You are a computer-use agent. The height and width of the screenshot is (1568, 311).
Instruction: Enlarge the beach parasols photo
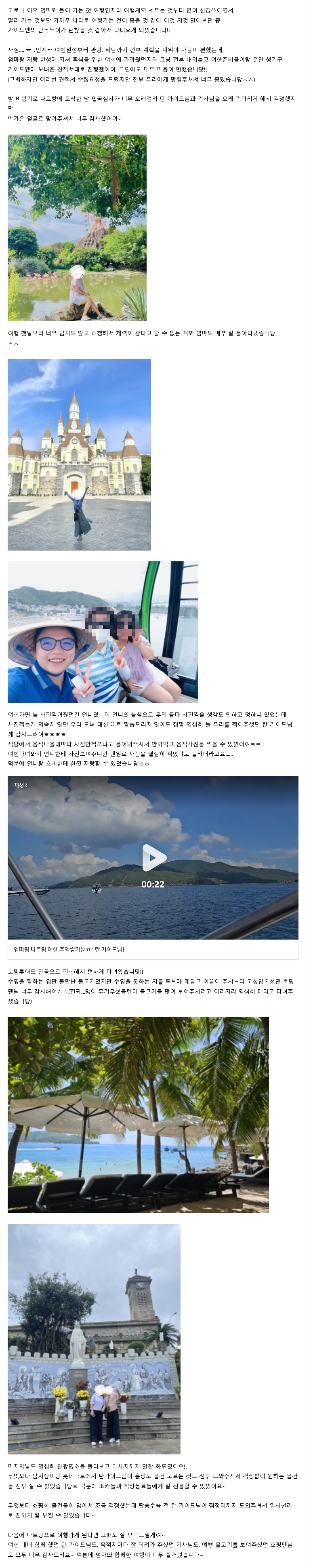[x=138, y=1115]
